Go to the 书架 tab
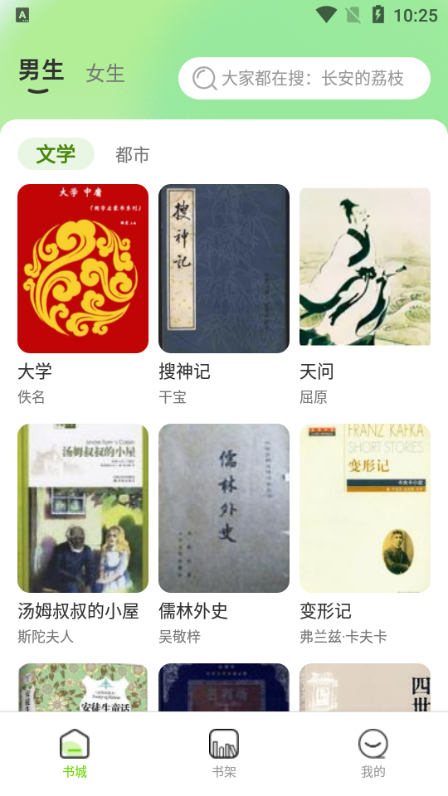Viewport: 448px width, 796px height. pos(224,753)
